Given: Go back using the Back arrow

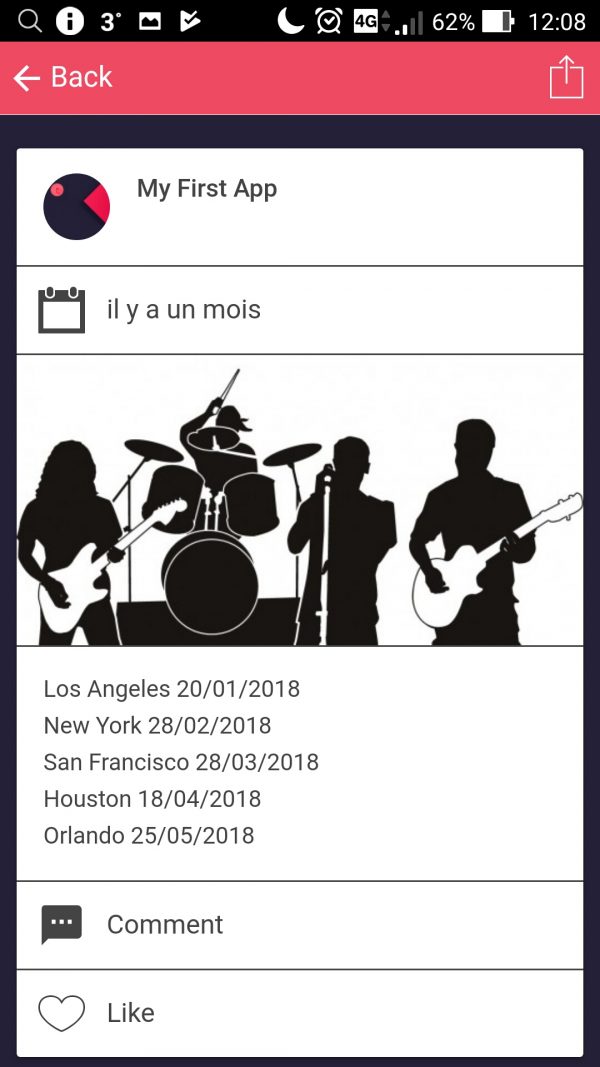Looking at the screenshot, I should (x=28, y=78).
